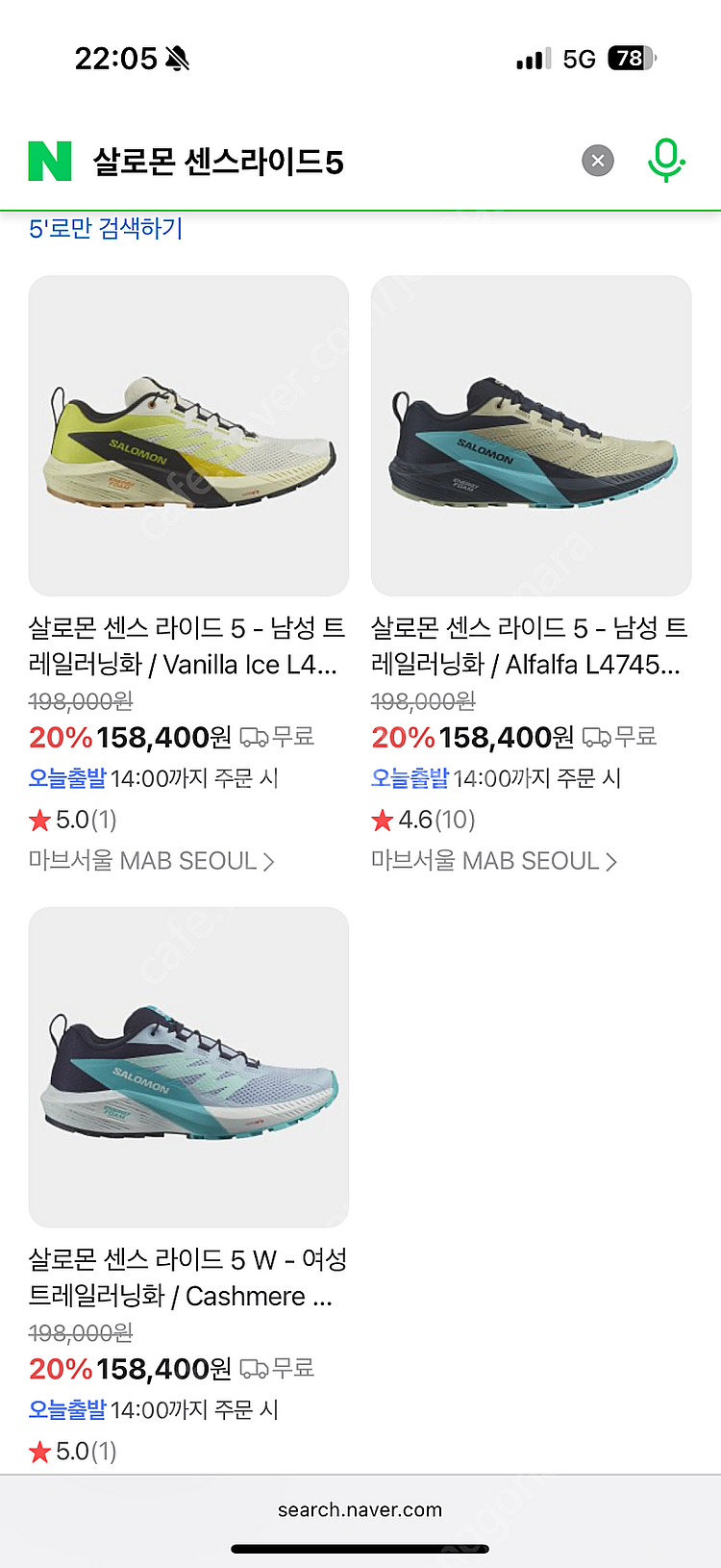This screenshot has height=1568, width=721.
Task: Visit 마브서울 MAB SEOUL store under Alfalfa
Action: tap(494, 861)
